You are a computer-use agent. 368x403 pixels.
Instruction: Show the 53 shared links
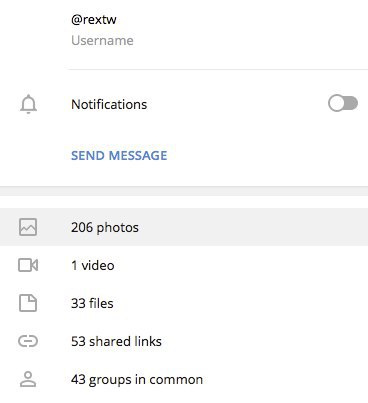tap(184, 341)
